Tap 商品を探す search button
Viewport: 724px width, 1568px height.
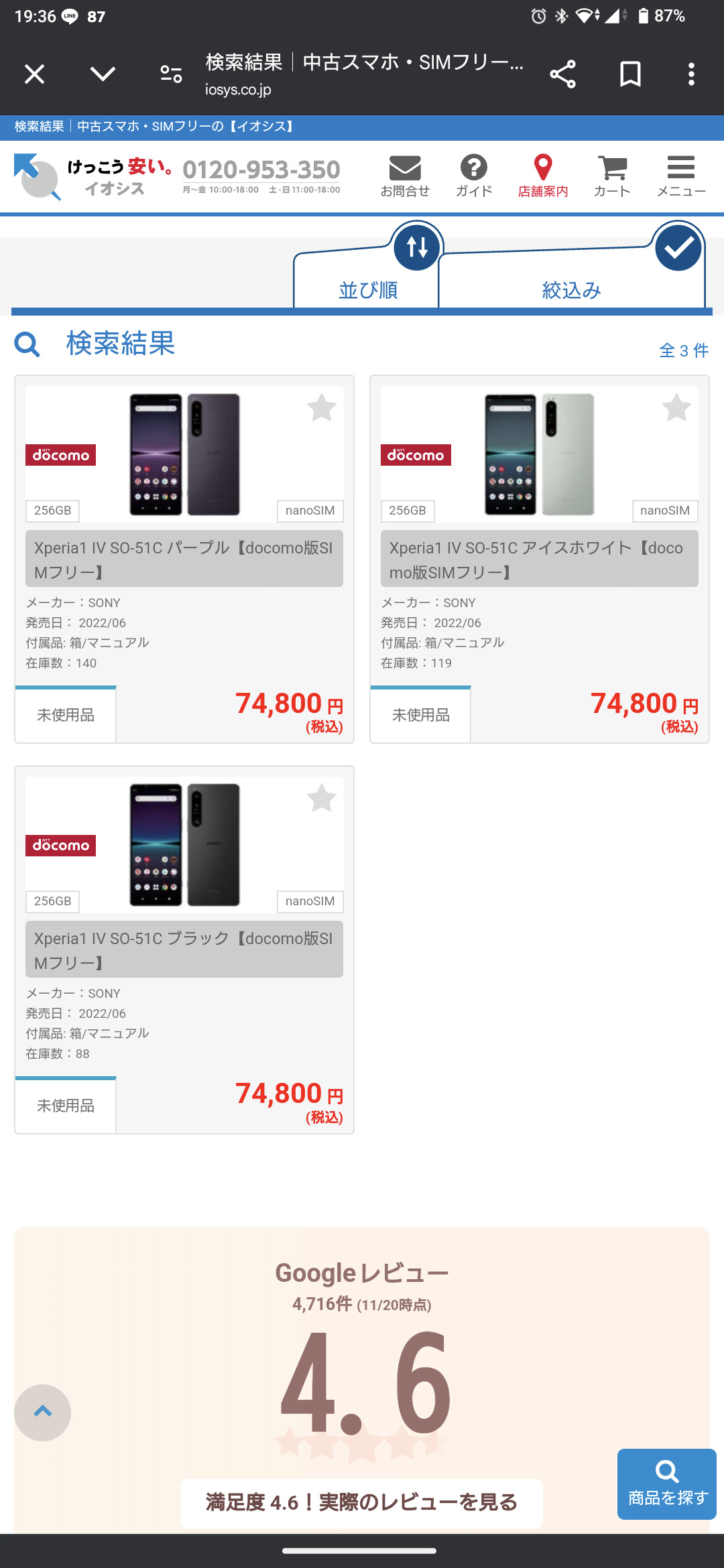click(x=667, y=1484)
